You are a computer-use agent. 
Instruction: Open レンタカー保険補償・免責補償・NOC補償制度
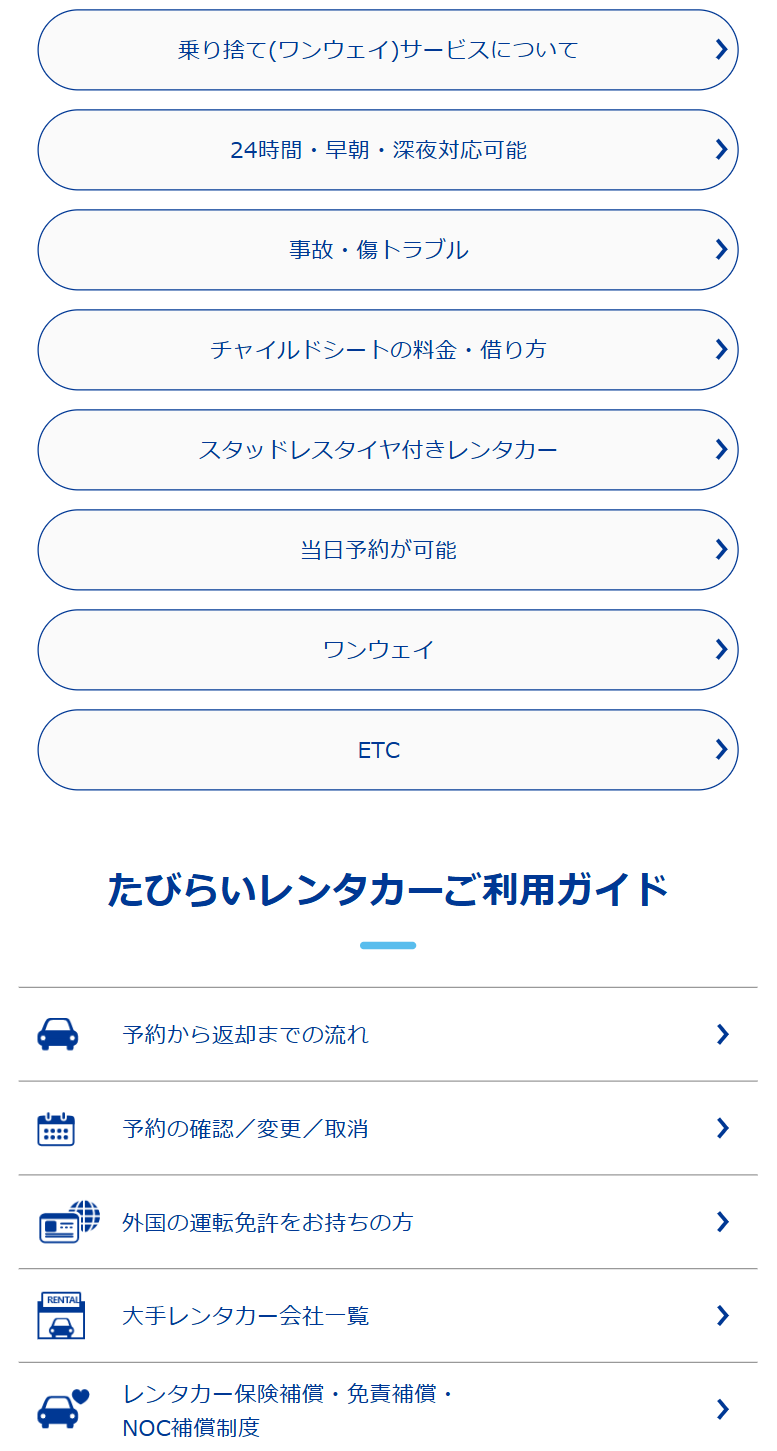(x=388, y=1410)
